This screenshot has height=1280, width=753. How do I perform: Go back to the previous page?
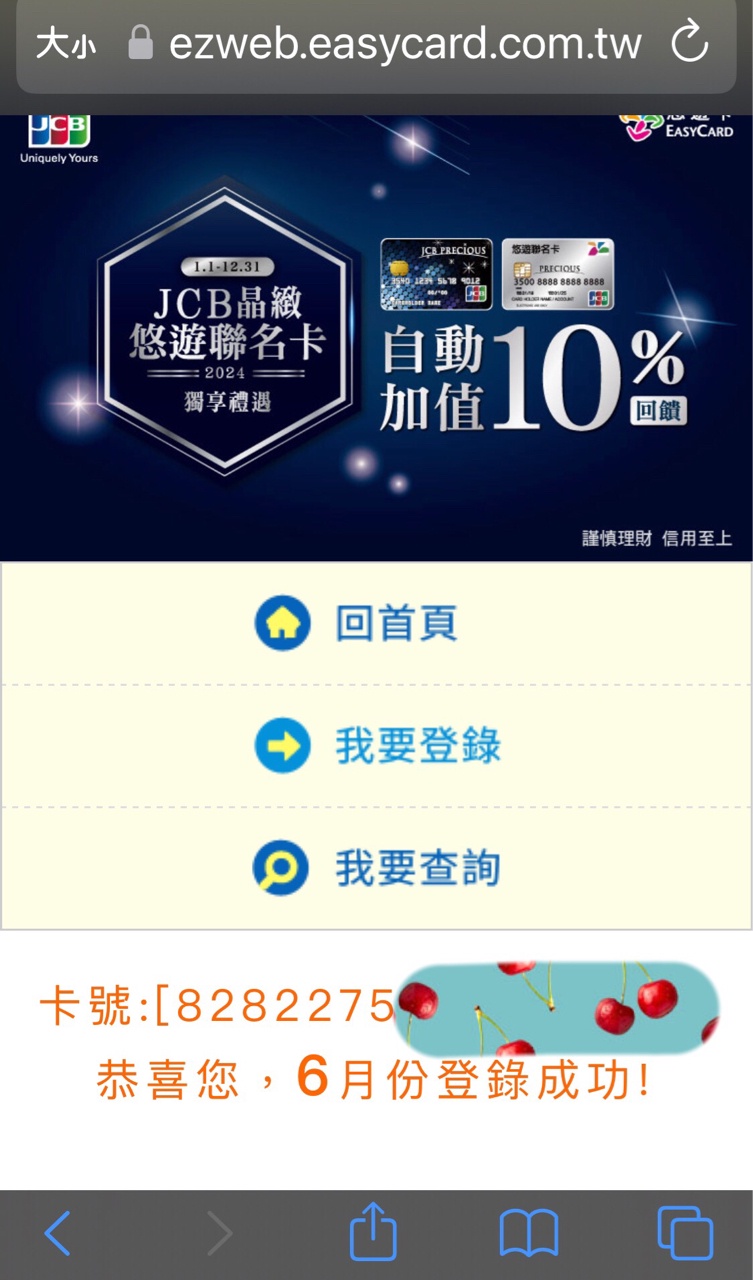(x=58, y=1234)
